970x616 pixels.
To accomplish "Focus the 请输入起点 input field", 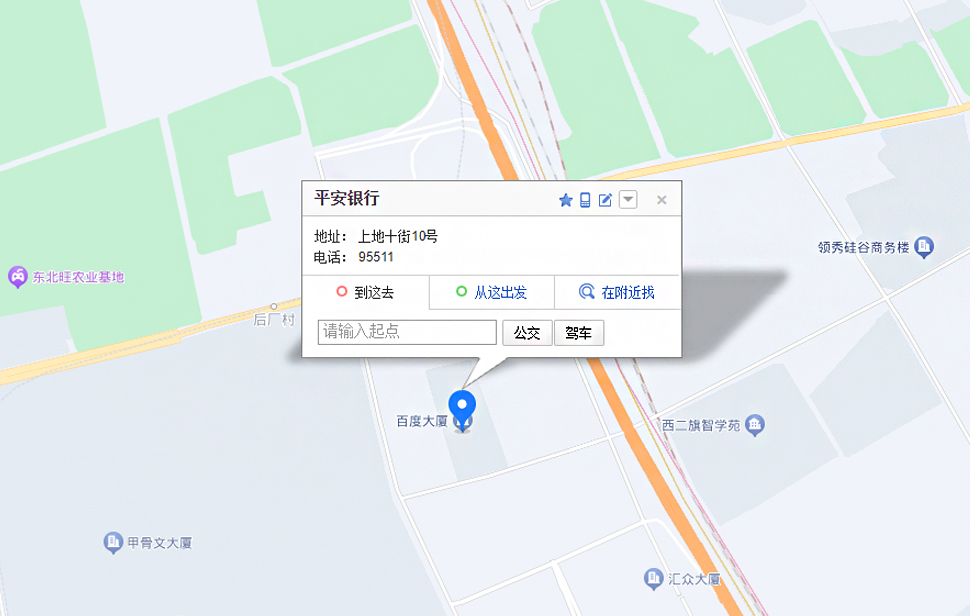I will [407, 332].
